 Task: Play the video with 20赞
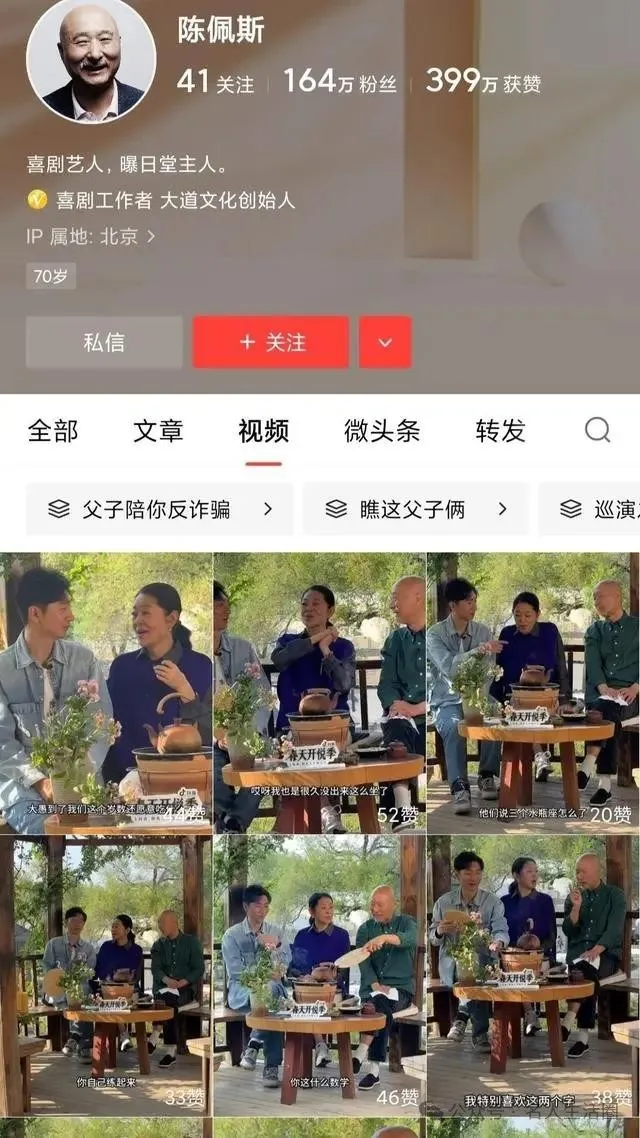pyautogui.click(x=533, y=692)
